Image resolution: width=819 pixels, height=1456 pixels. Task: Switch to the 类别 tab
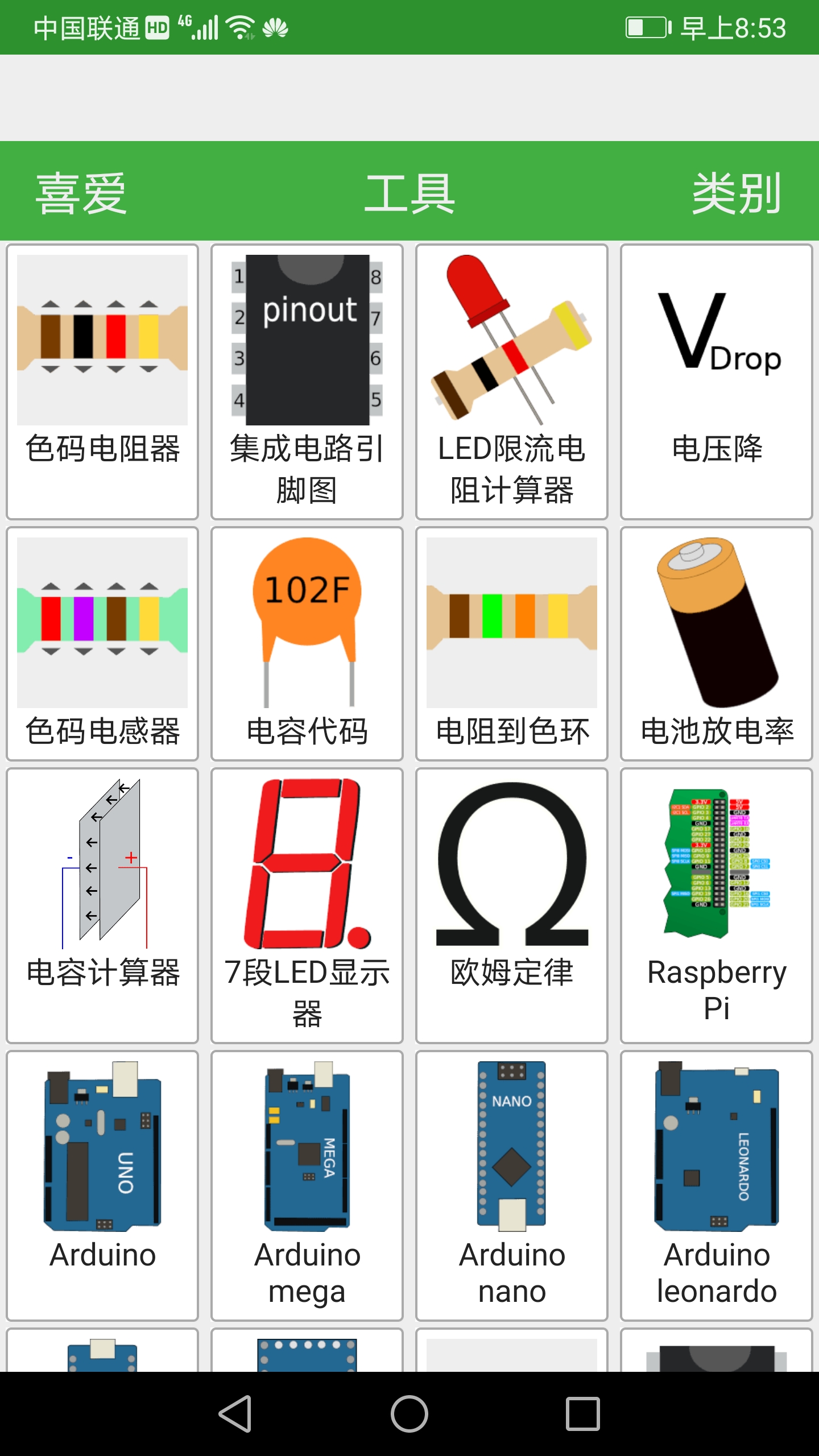point(737,193)
